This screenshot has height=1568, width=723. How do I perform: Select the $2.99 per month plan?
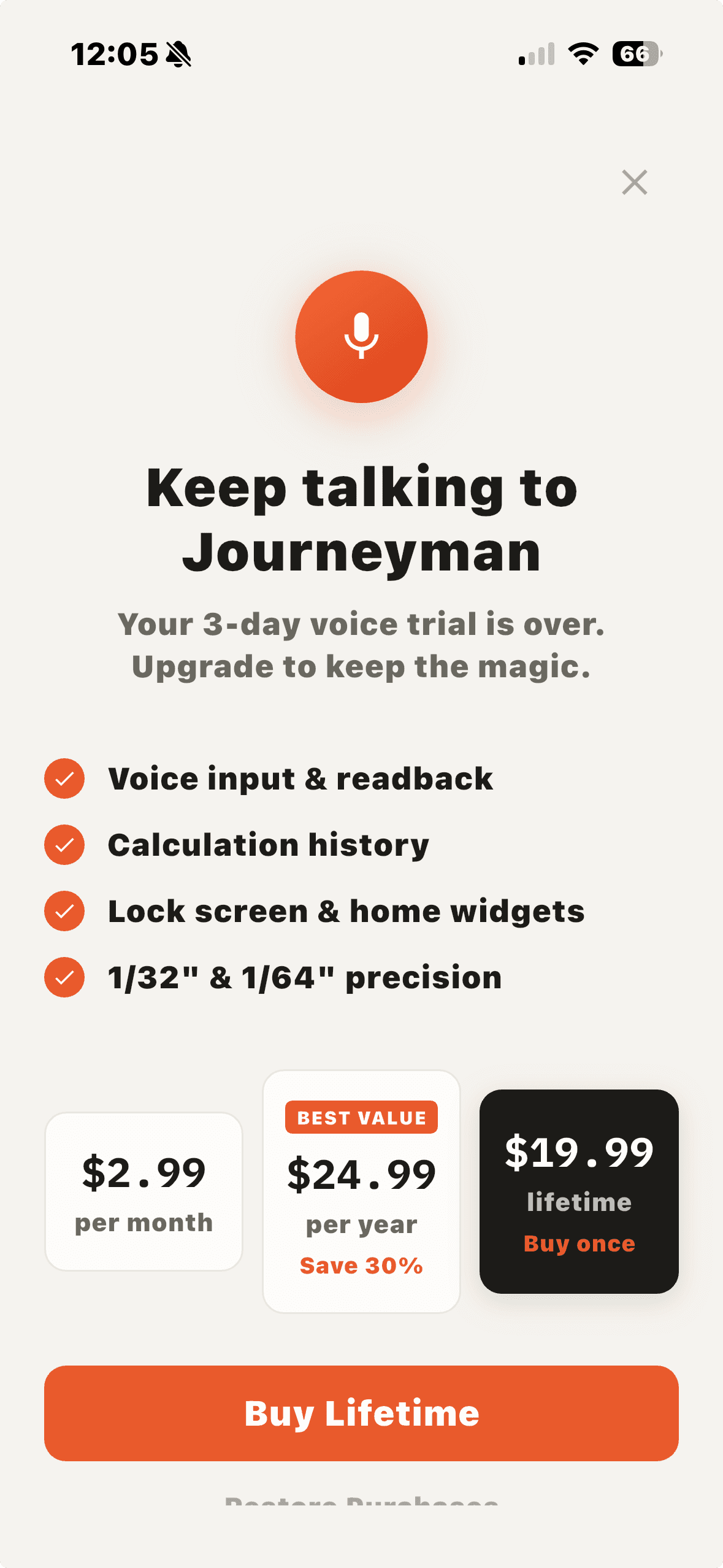coord(143,1190)
